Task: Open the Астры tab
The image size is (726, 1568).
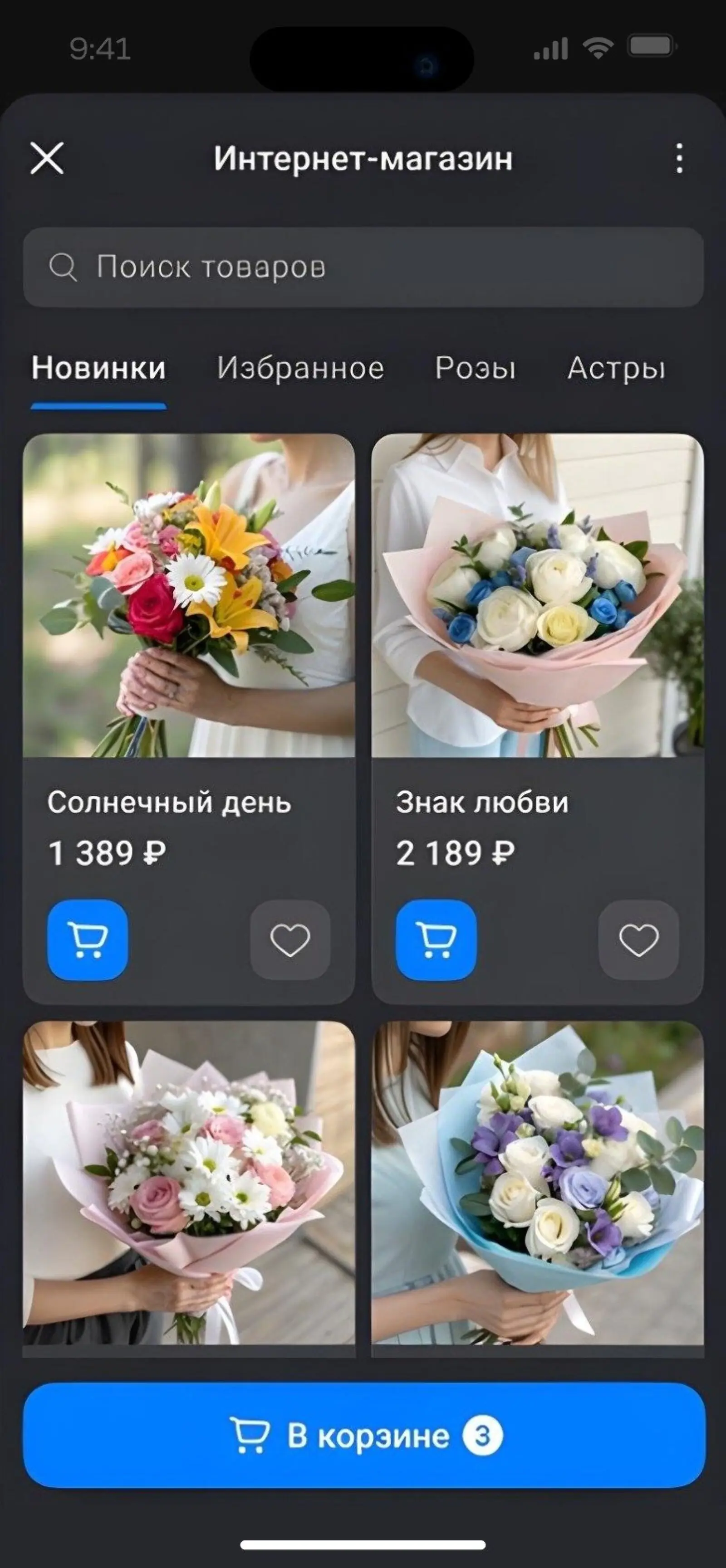Action: pos(616,368)
